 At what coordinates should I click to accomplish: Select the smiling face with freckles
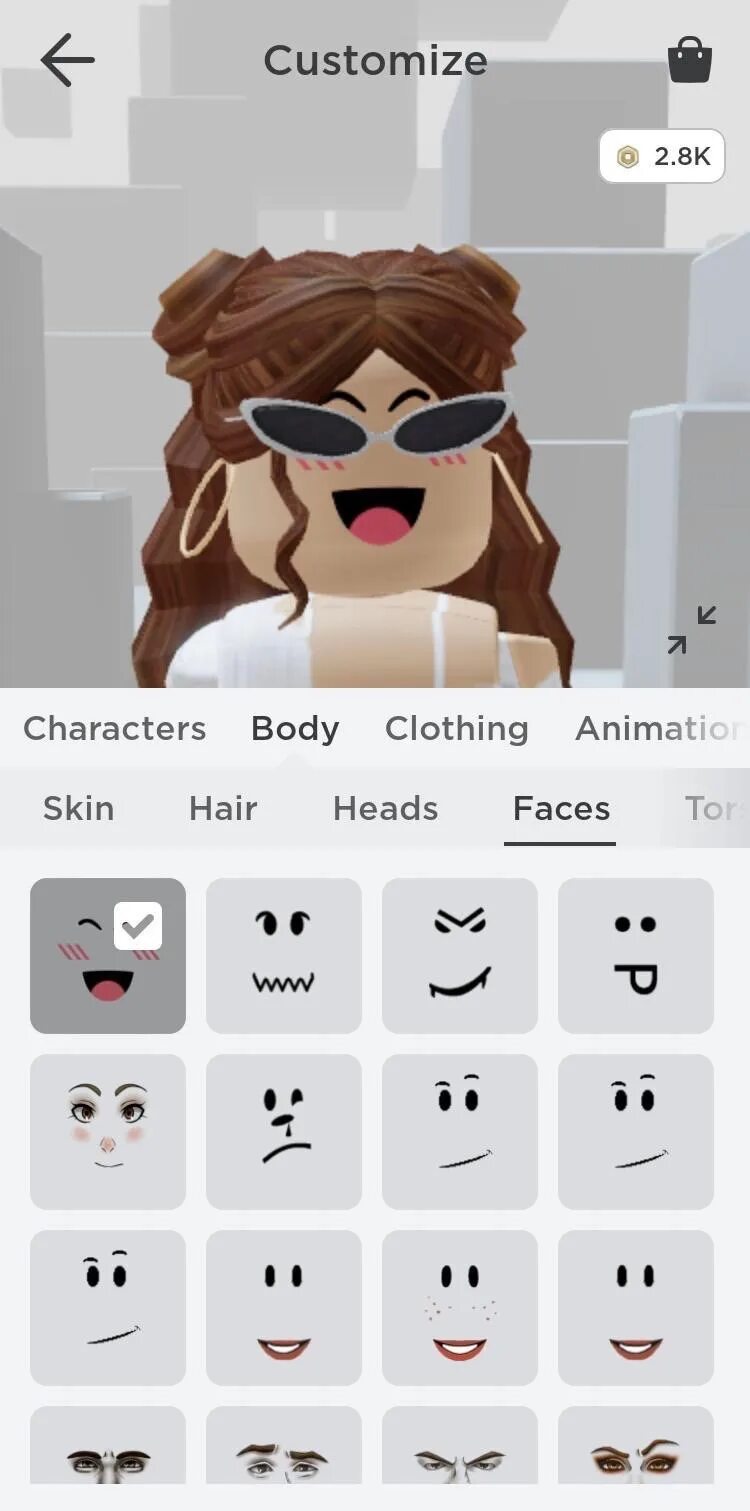(460, 1308)
